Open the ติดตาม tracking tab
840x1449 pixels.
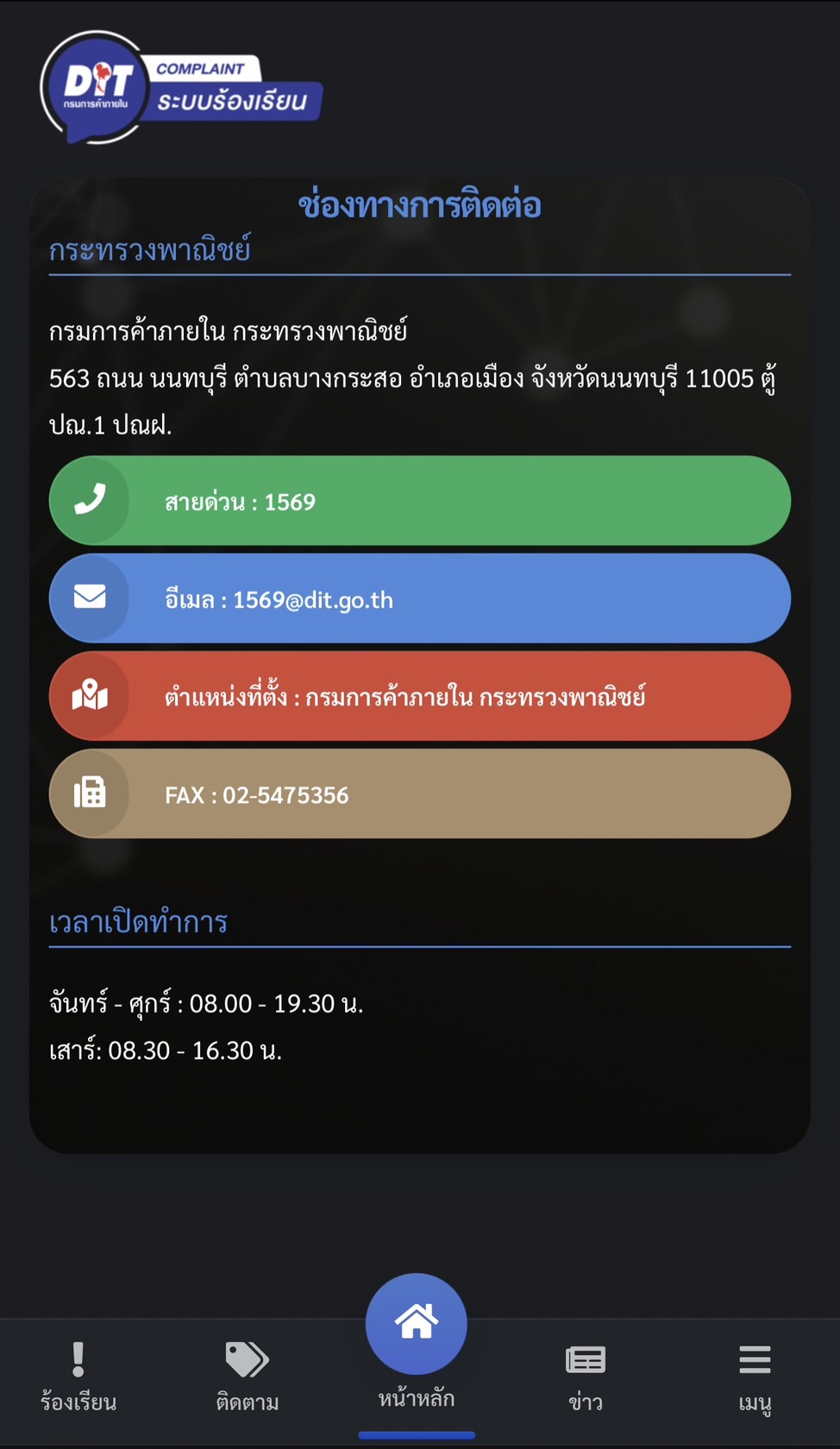[x=248, y=1377]
